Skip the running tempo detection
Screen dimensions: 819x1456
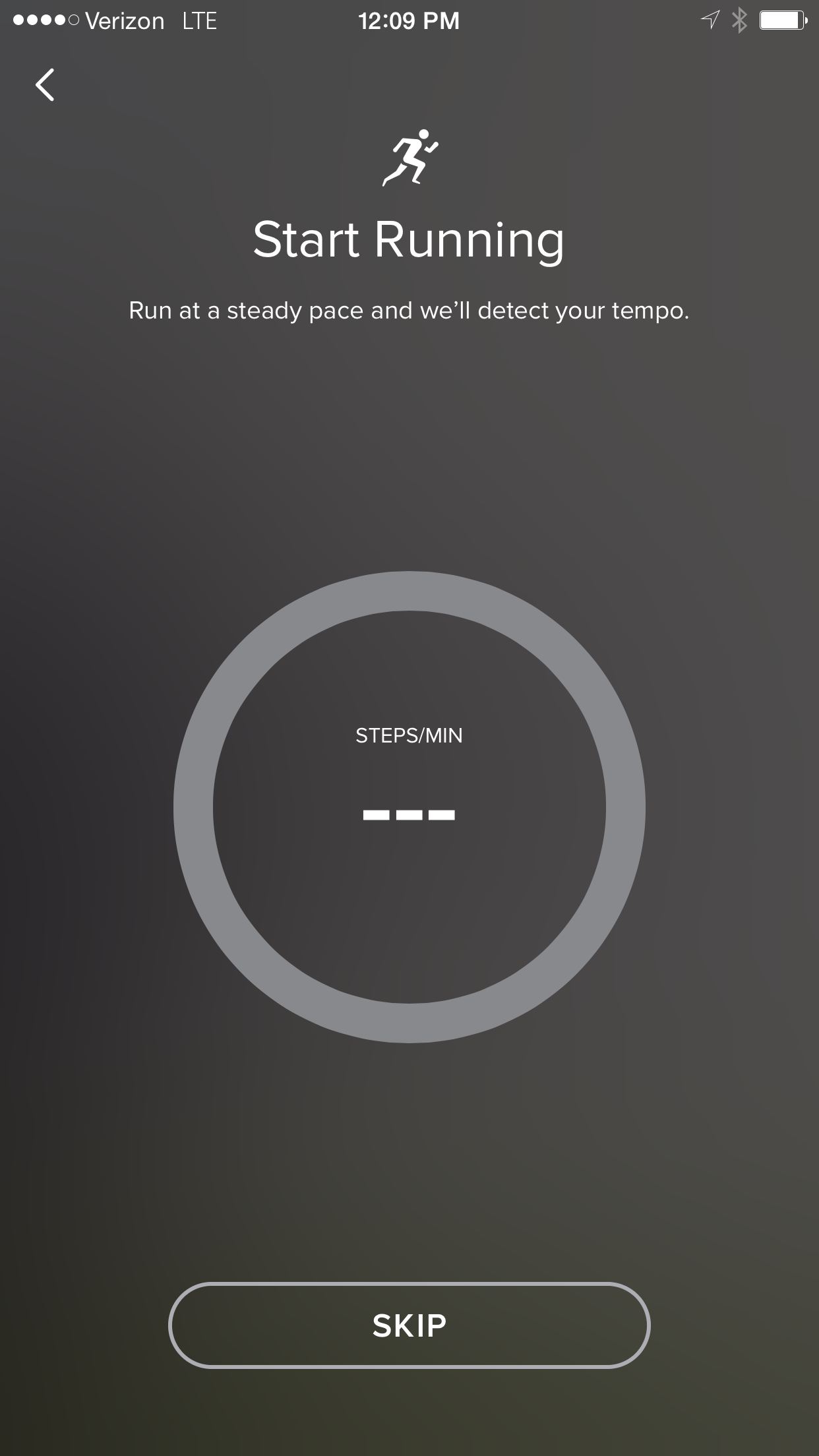(409, 1325)
